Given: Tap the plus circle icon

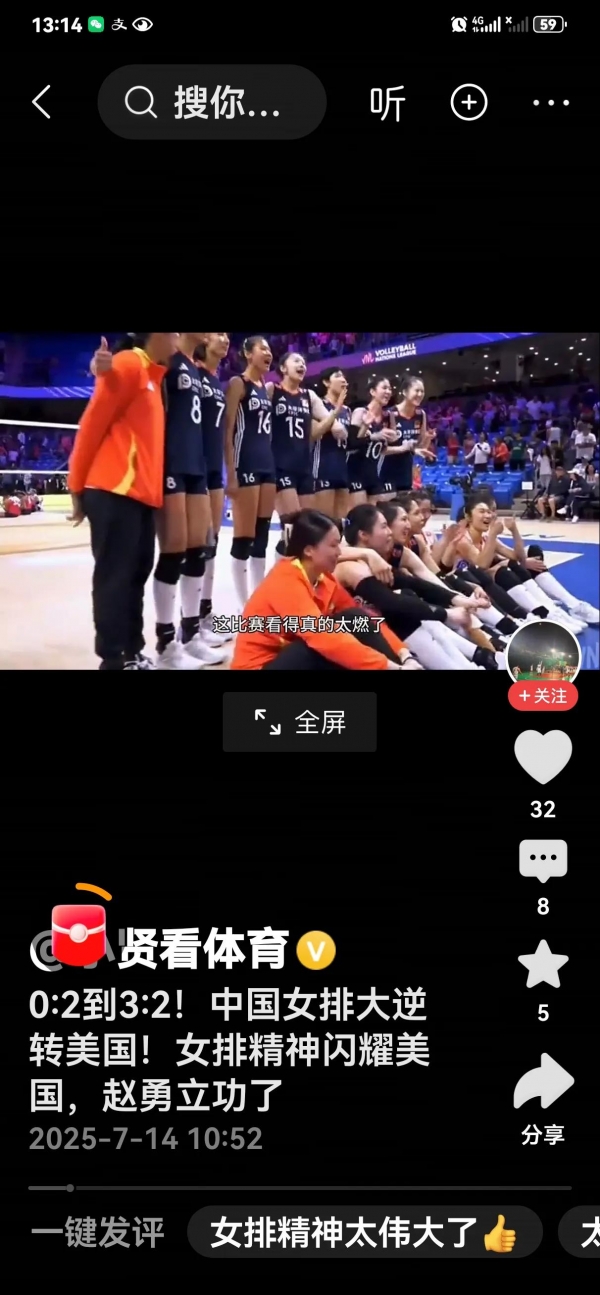Looking at the screenshot, I should tap(469, 102).
